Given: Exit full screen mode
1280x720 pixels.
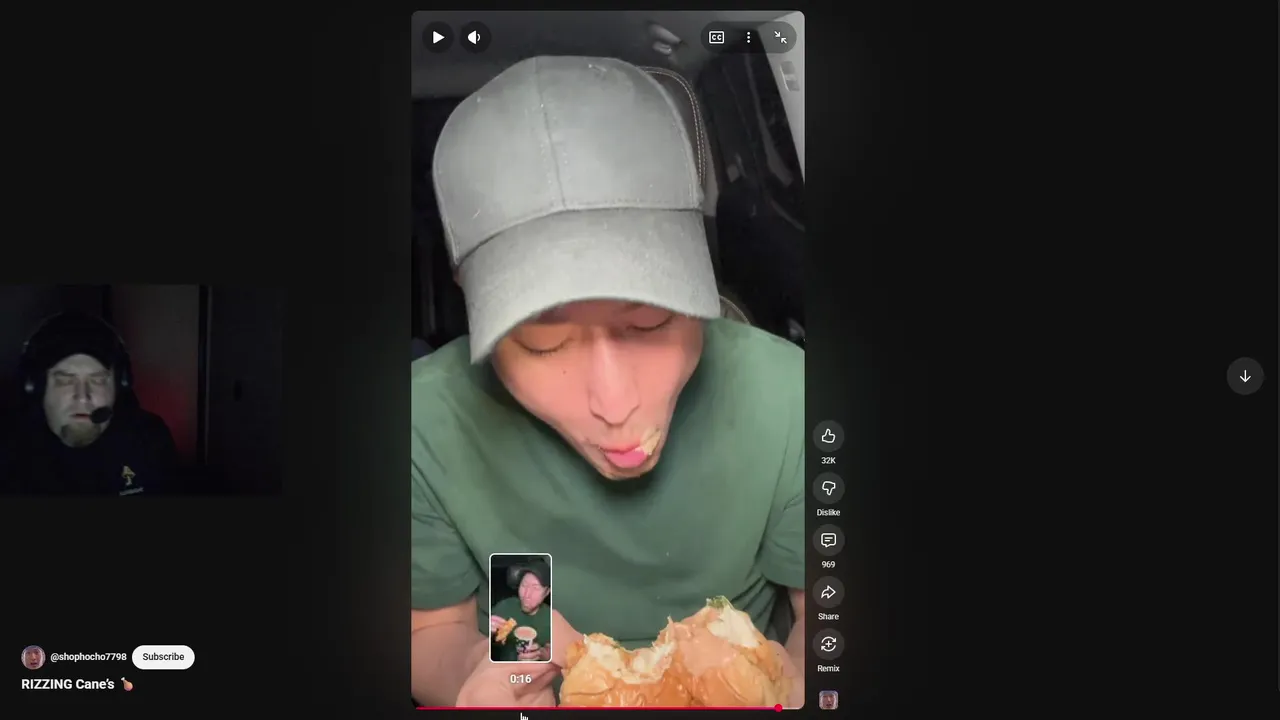Looking at the screenshot, I should [x=781, y=37].
